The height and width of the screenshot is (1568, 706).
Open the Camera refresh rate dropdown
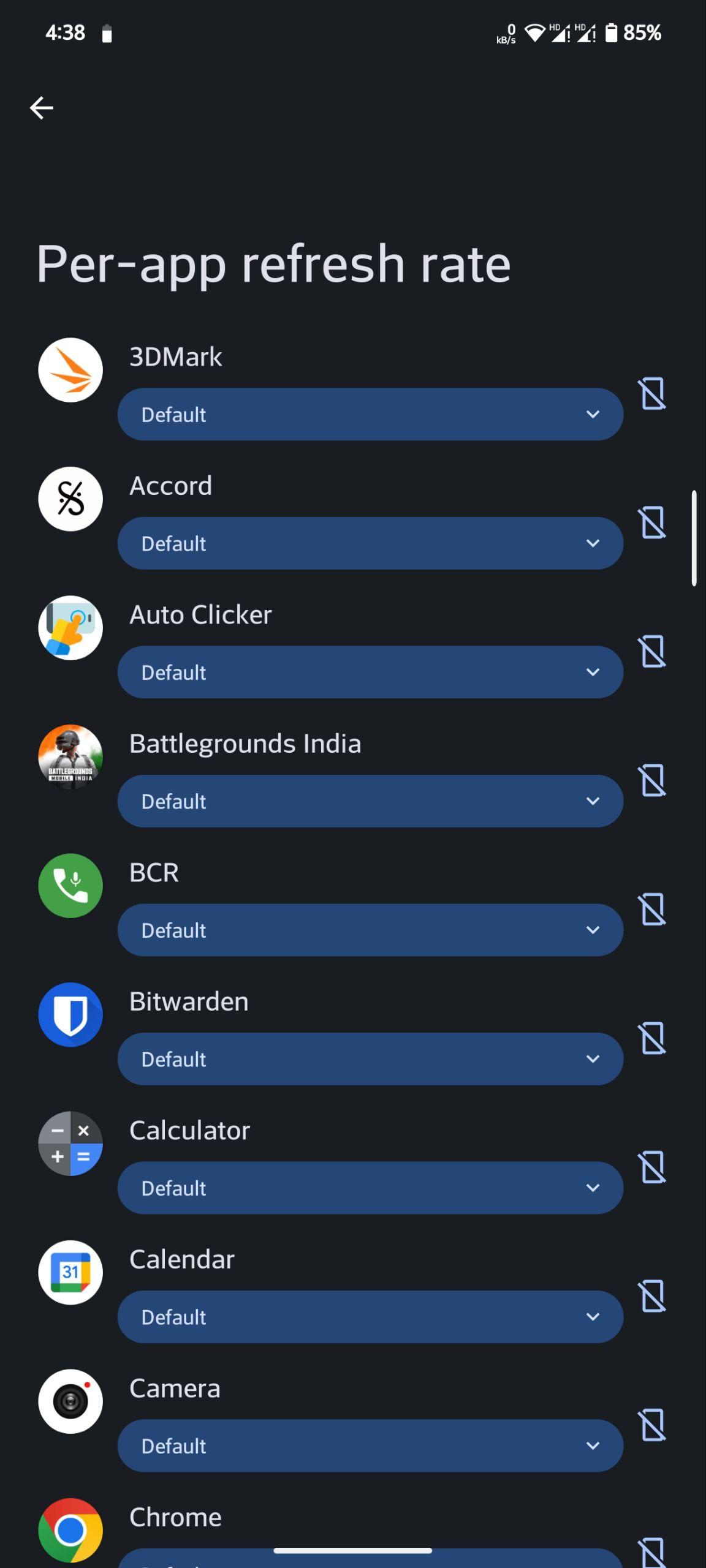click(x=370, y=1445)
